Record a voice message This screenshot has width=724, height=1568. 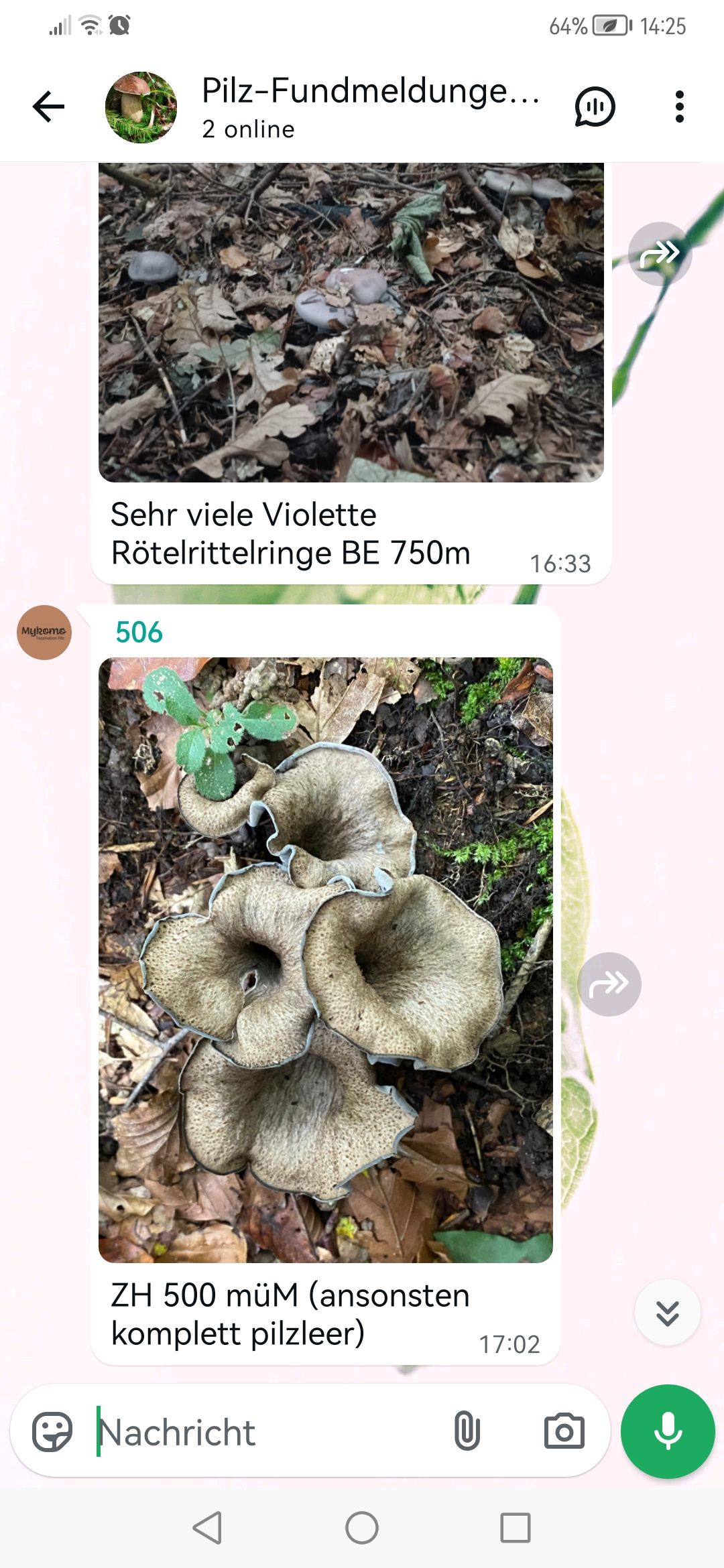tap(668, 1432)
